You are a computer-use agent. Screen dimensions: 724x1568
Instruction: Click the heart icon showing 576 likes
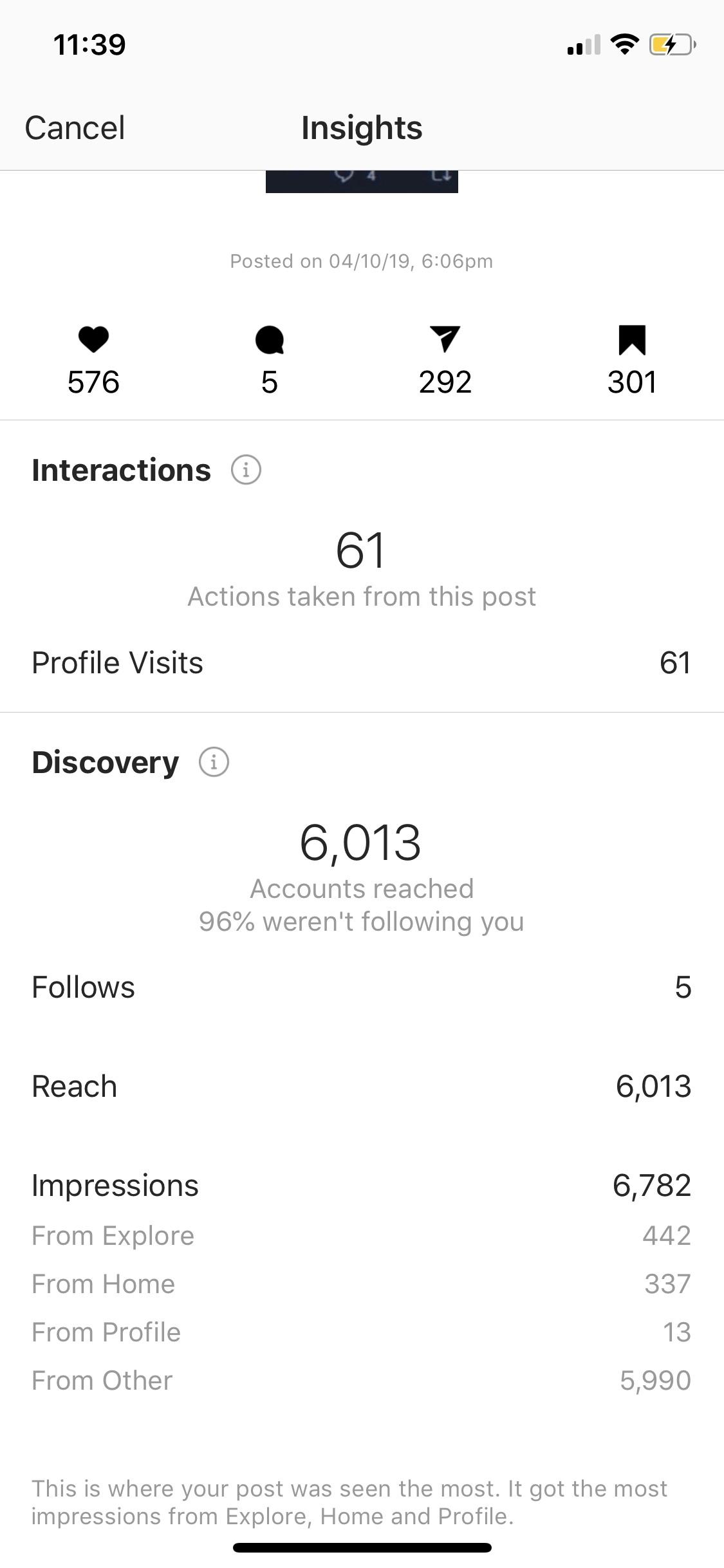(93, 342)
